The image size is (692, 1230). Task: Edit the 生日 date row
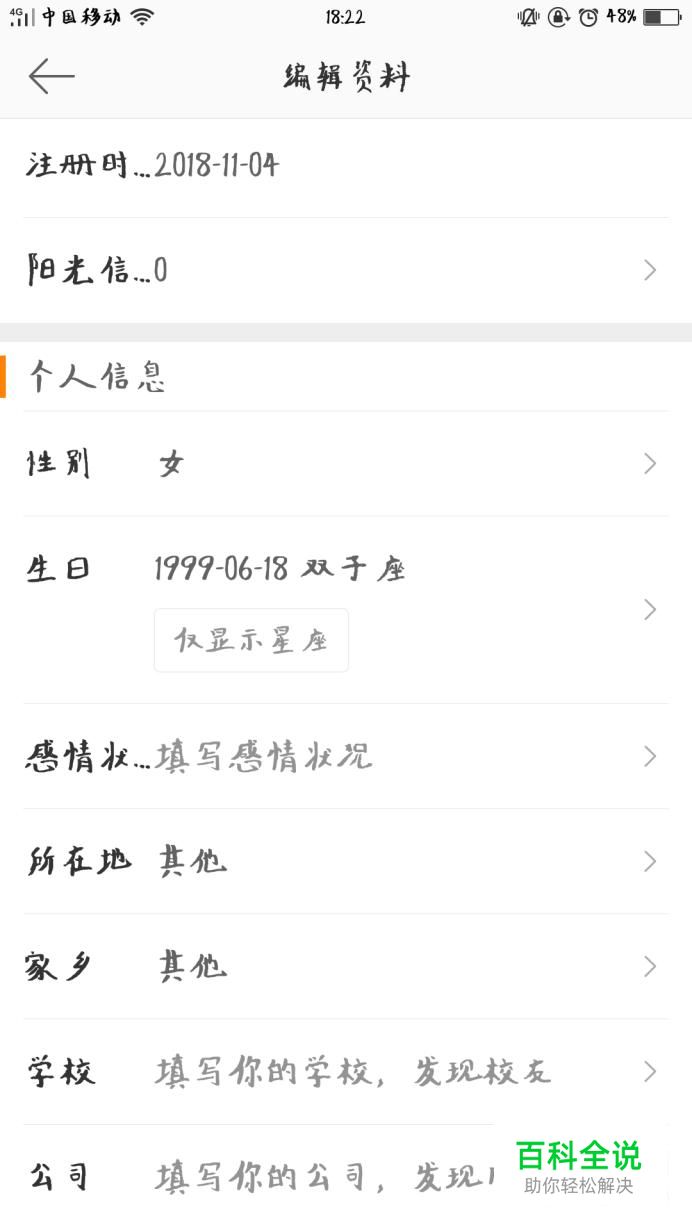[x=346, y=609]
